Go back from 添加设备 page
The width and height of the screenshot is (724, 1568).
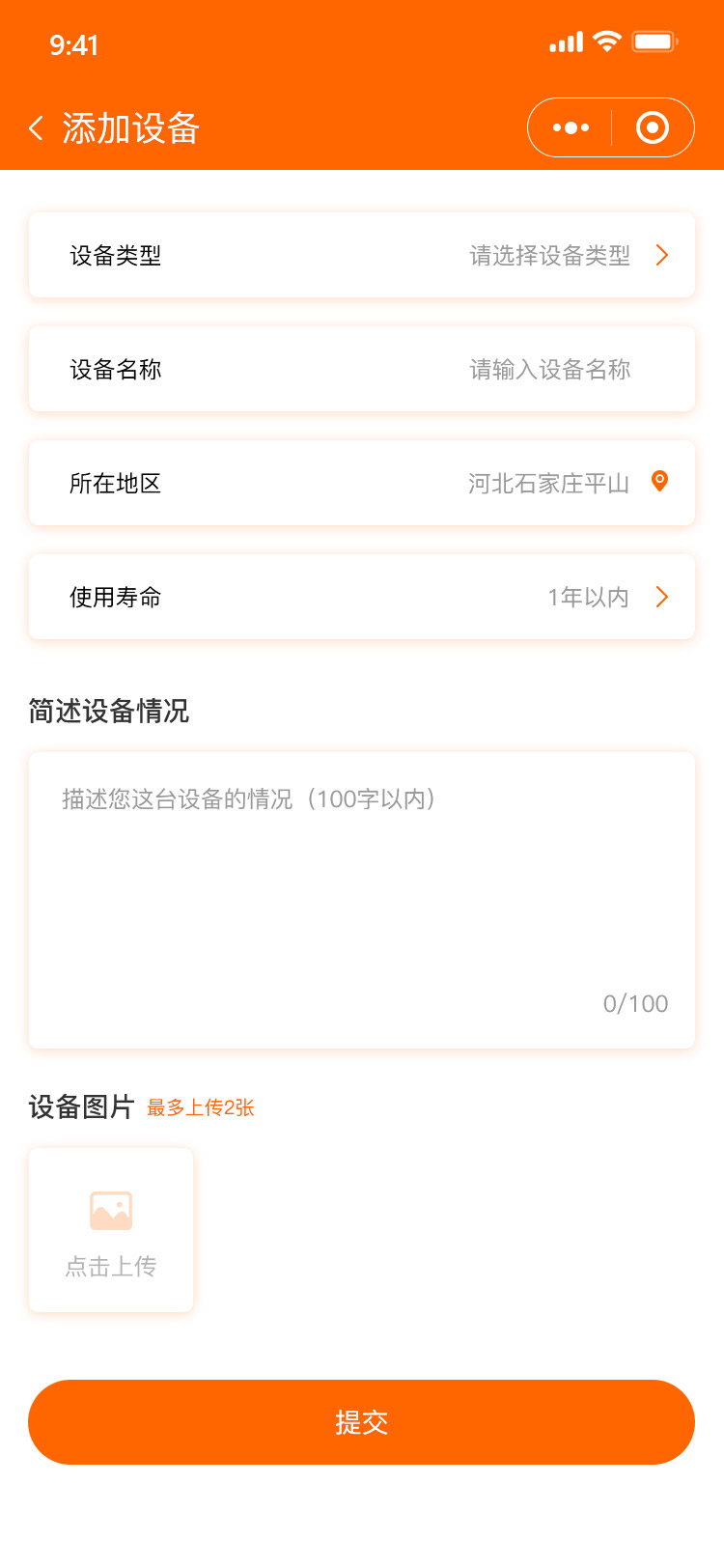click(37, 128)
